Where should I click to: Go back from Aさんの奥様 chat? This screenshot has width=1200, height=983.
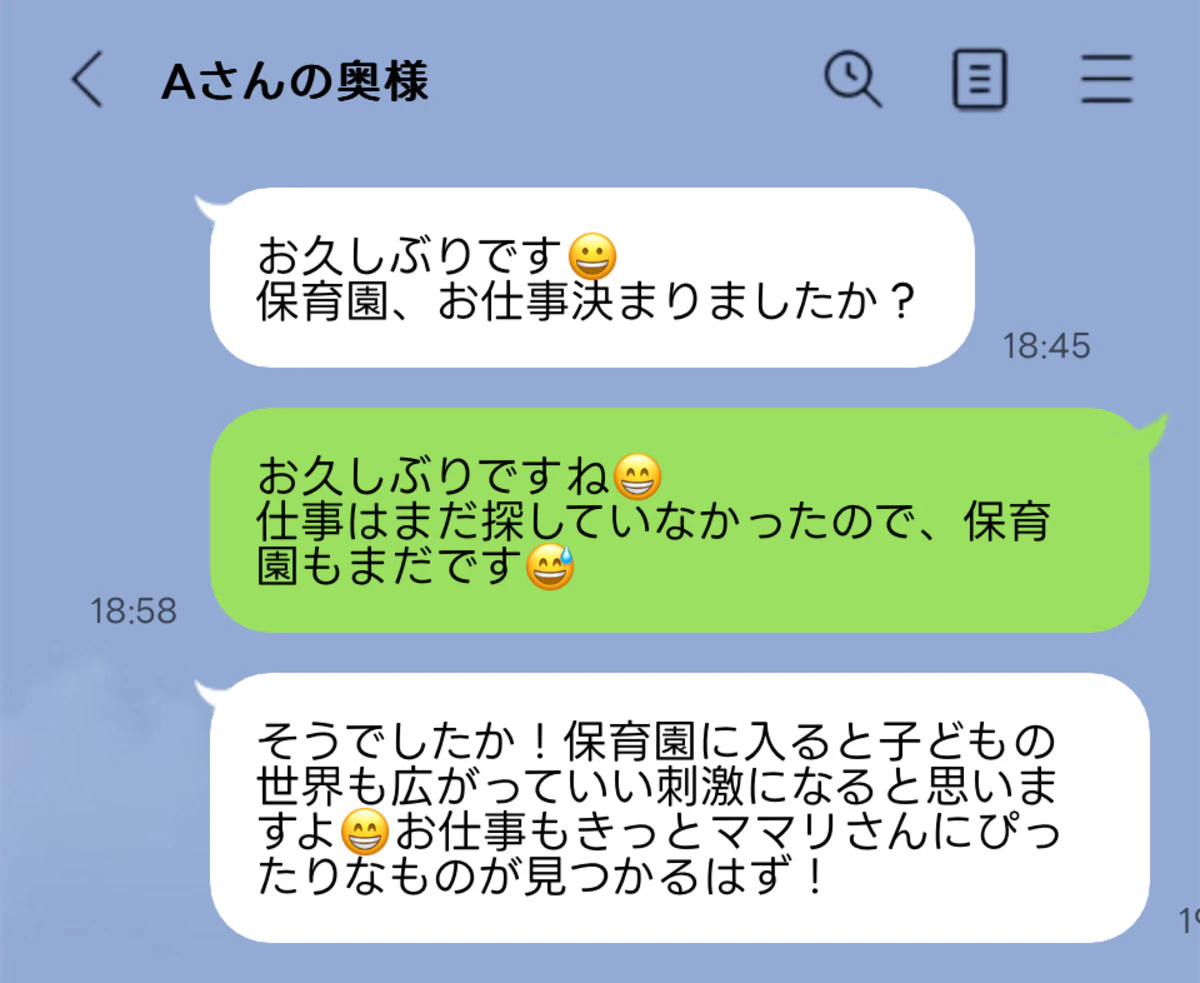(87, 80)
